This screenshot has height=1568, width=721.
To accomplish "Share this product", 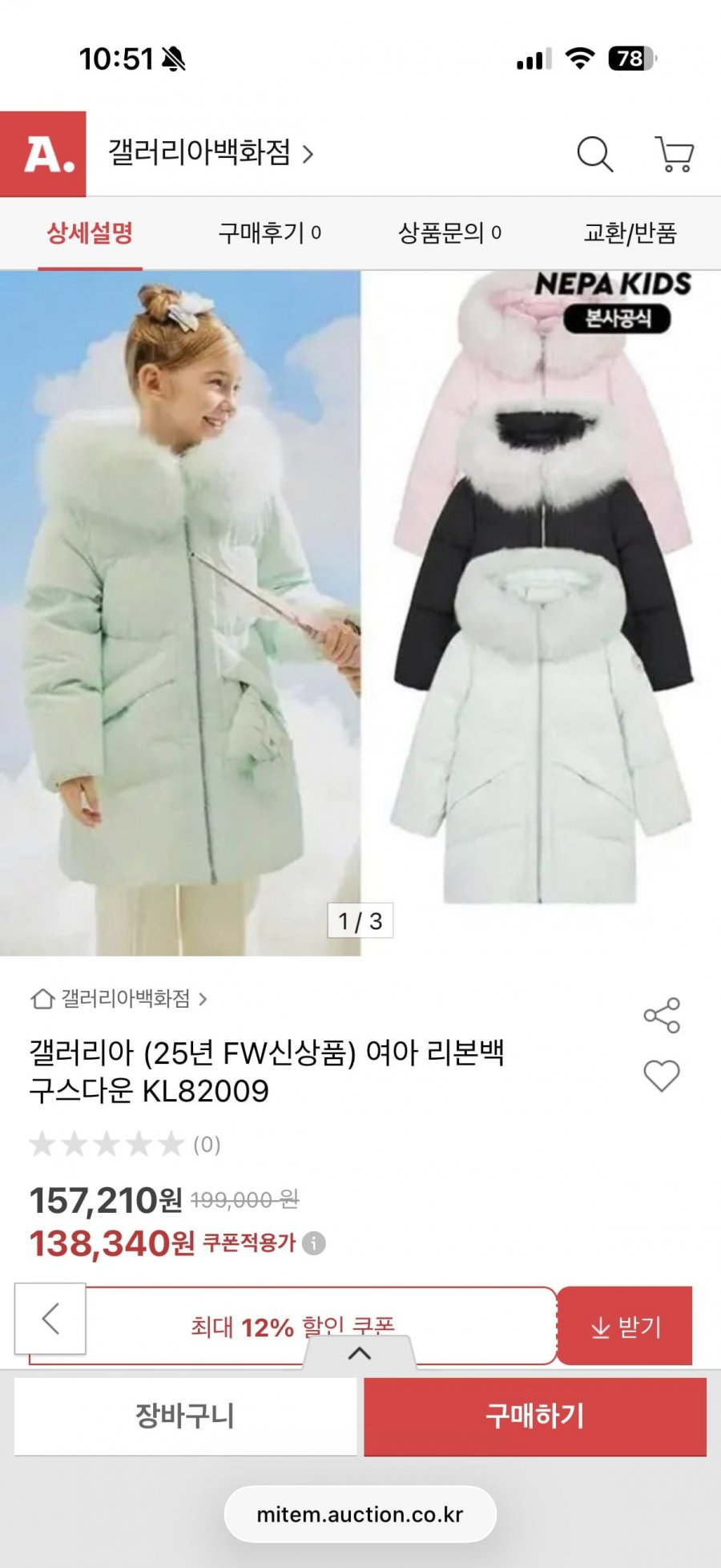I will (662, 1016).
